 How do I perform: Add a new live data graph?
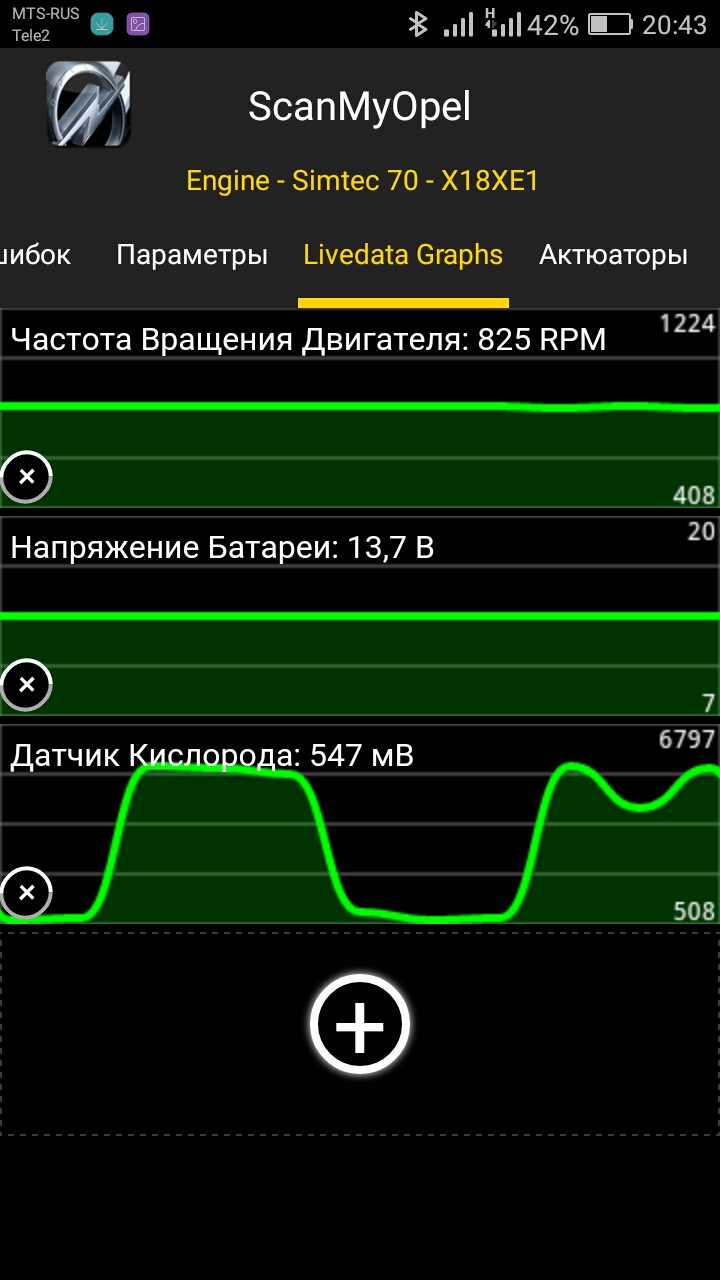point(360,1025)
